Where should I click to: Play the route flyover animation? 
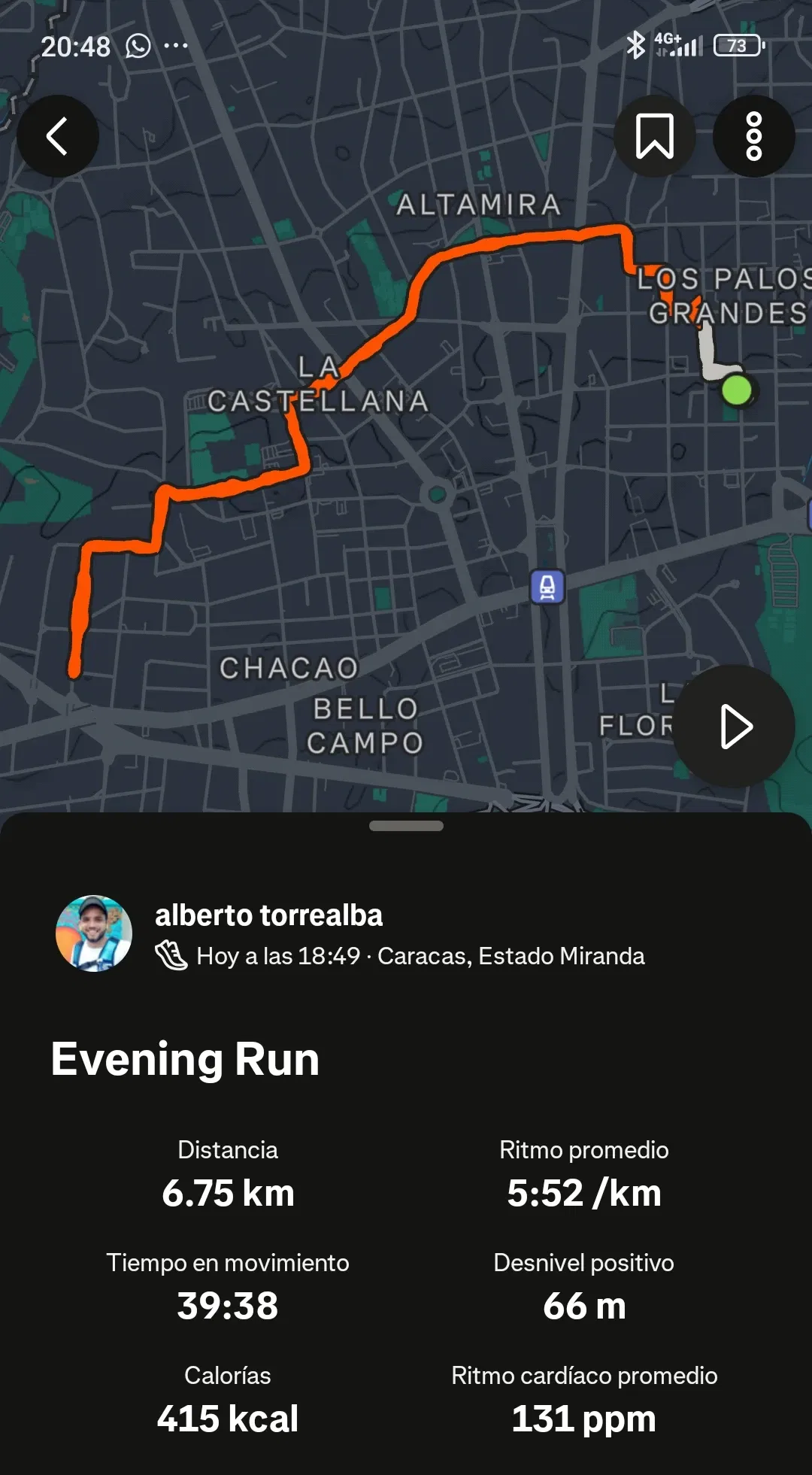point(734,727)
